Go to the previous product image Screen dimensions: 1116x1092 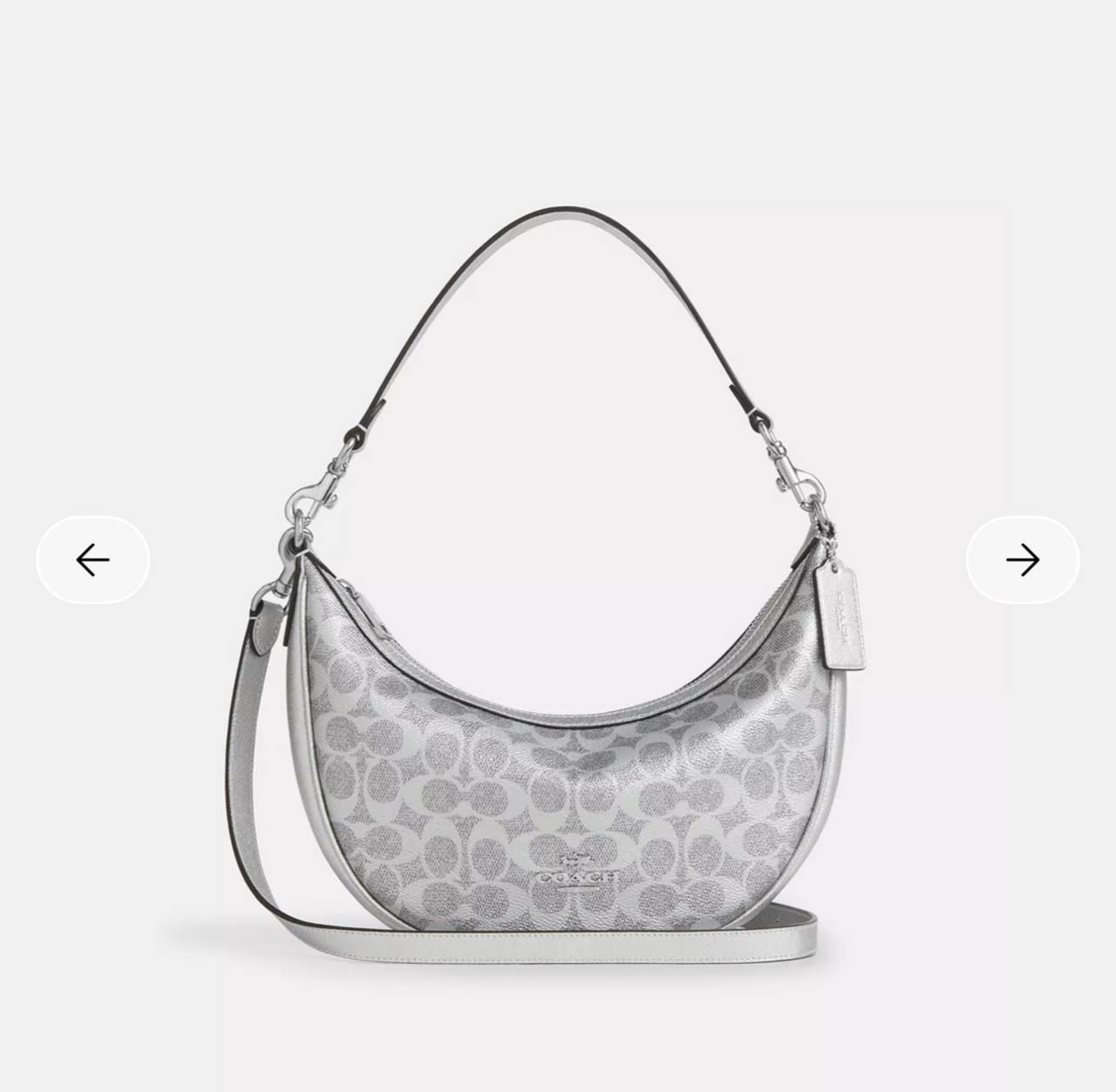point(92,560)
